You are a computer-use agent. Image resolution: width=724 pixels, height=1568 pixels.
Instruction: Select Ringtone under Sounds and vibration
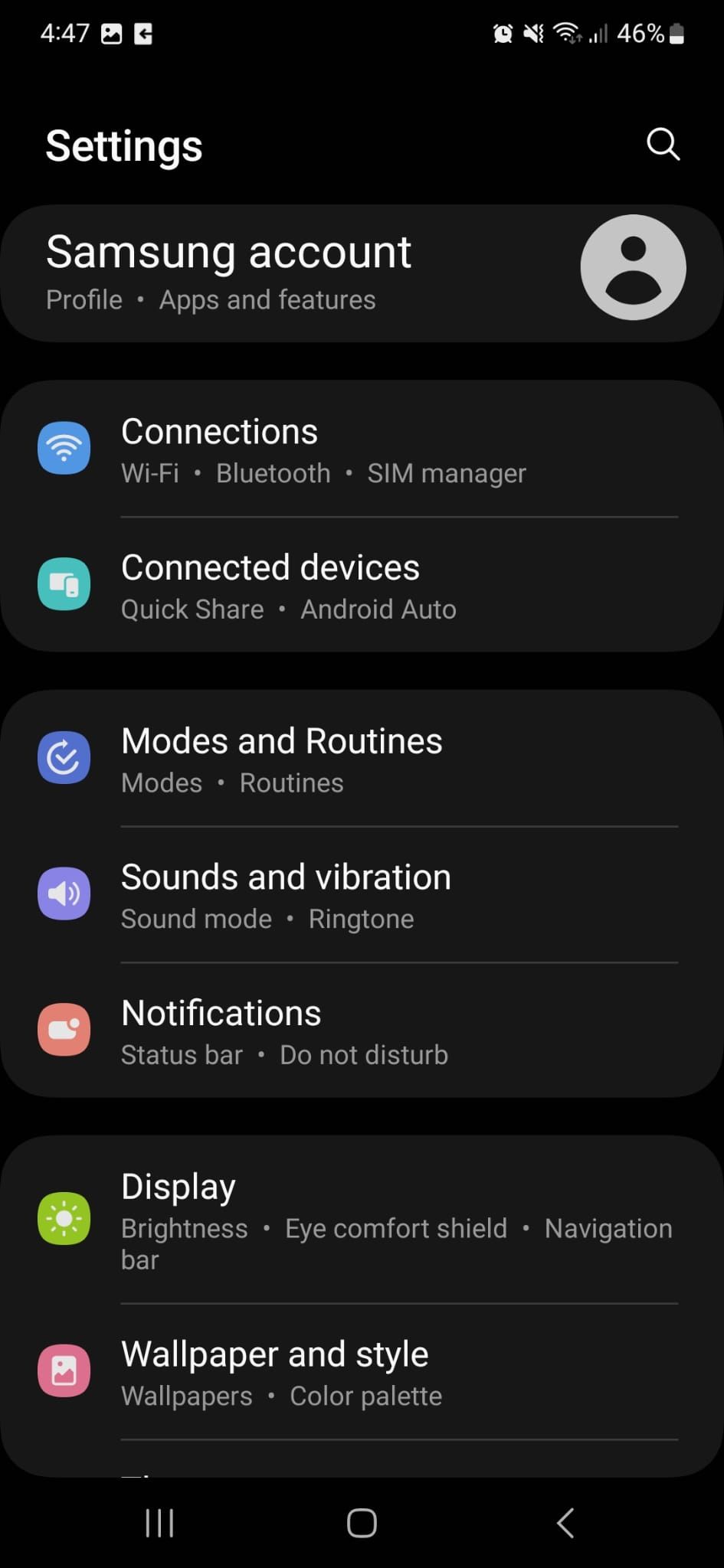click(x=361, y=918)
